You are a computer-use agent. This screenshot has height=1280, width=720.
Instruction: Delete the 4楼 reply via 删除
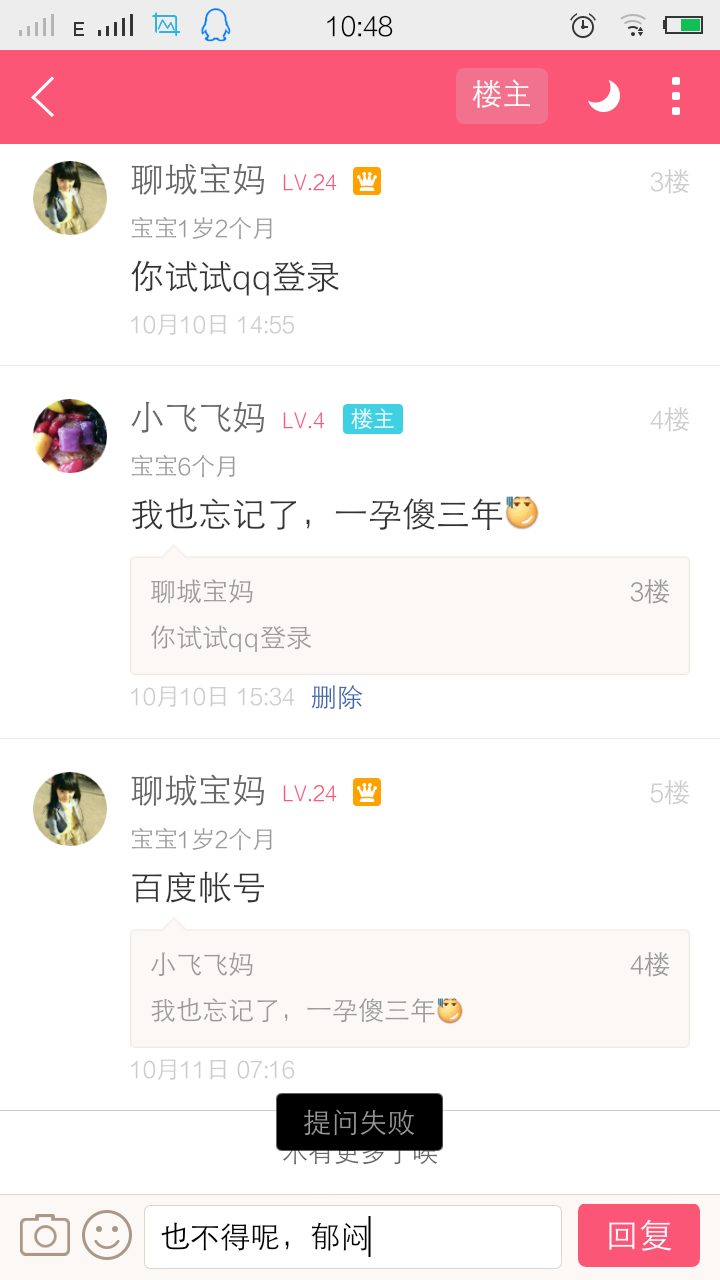(x=337, y=697)
